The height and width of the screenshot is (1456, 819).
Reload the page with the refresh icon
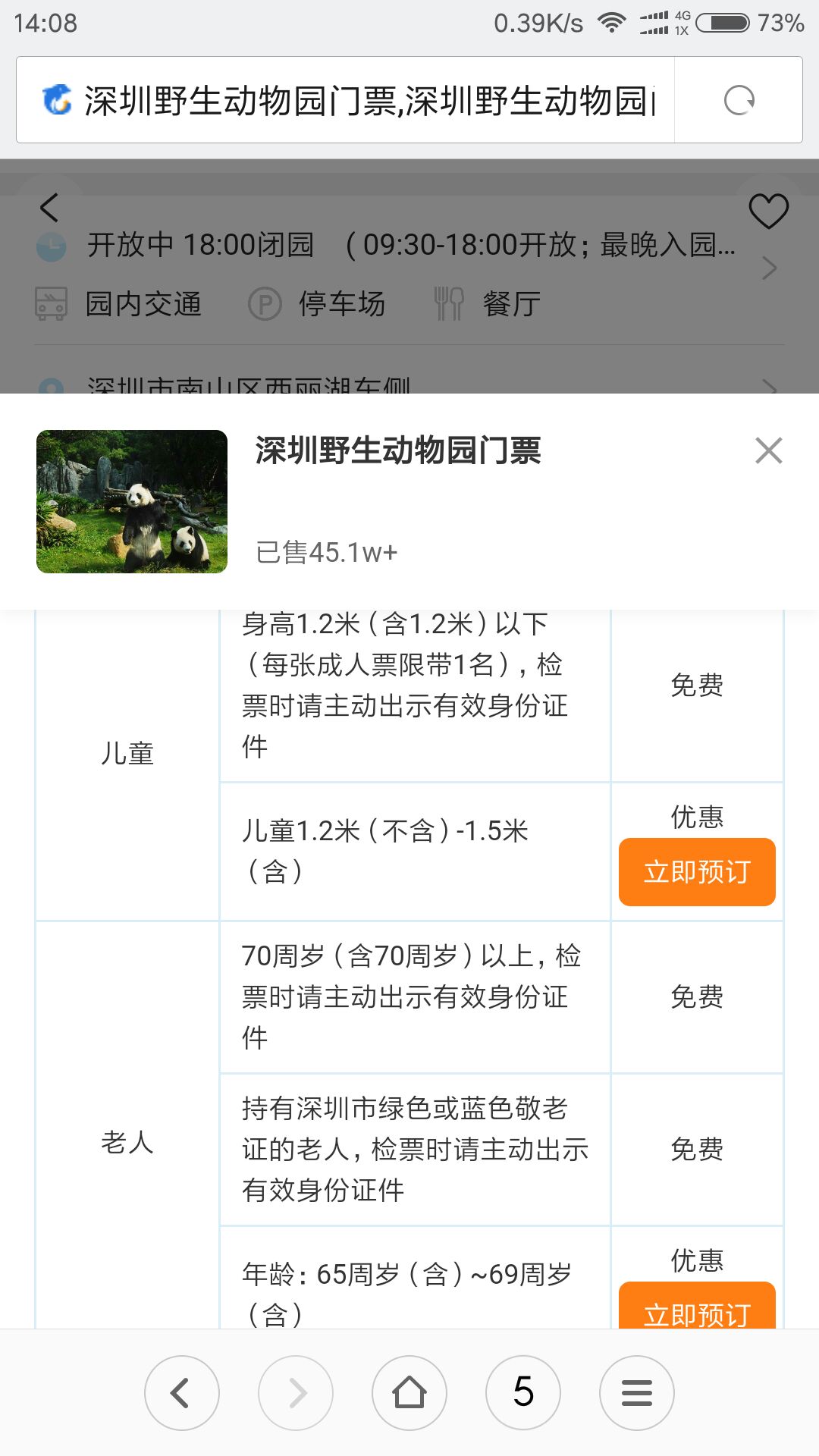[x=739, y=100]
